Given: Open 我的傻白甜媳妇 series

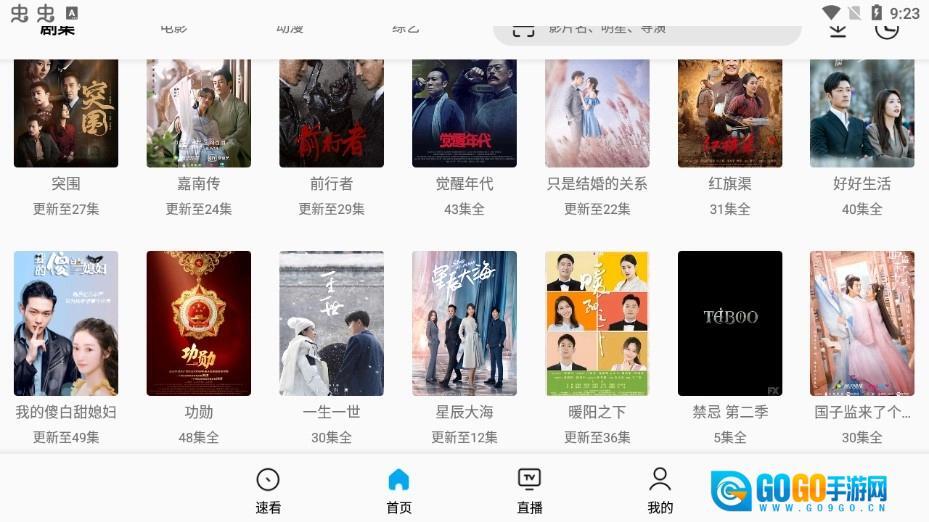Looking at the screenshot, I should (x=66, y=323).
